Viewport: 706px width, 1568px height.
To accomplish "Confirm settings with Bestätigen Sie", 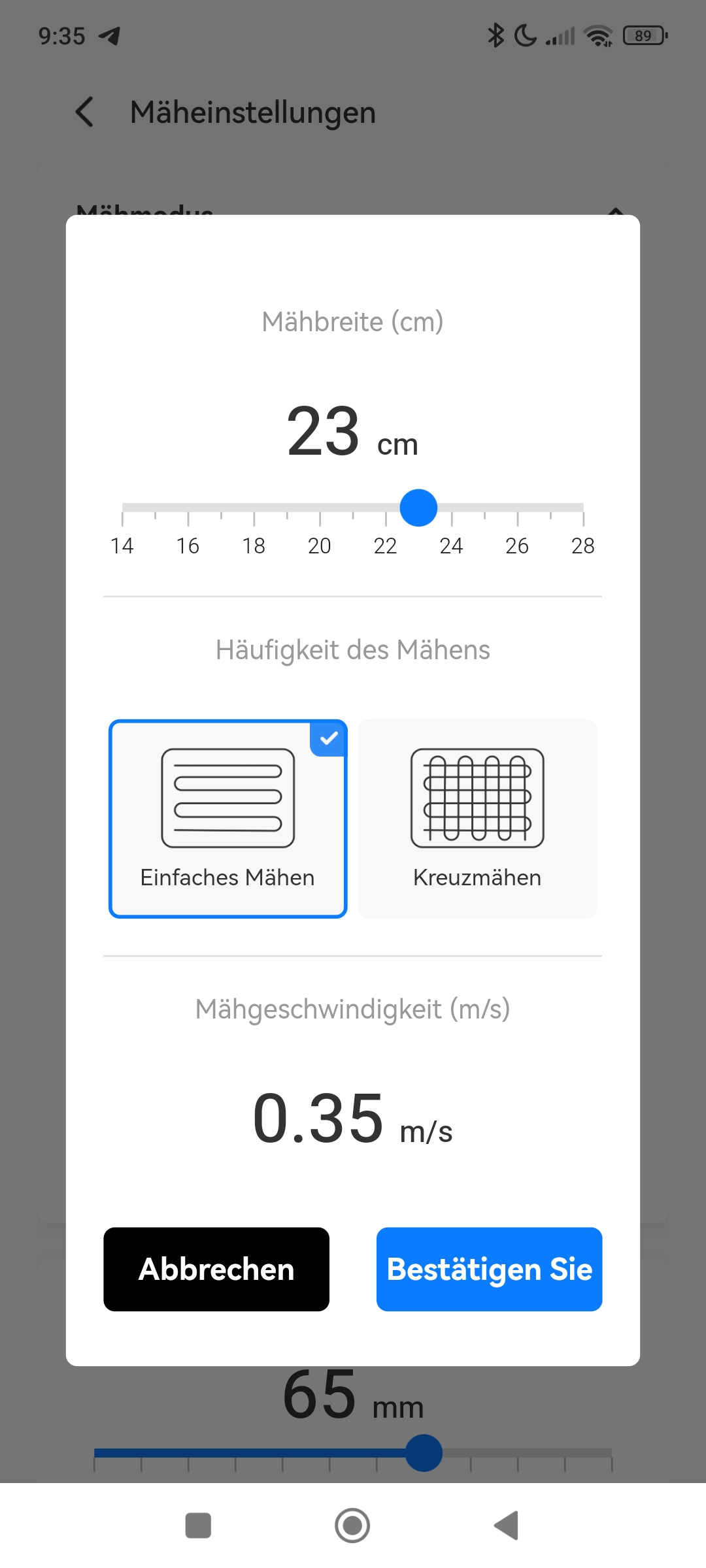I will pyautogui.click(x=489, y=1269).
